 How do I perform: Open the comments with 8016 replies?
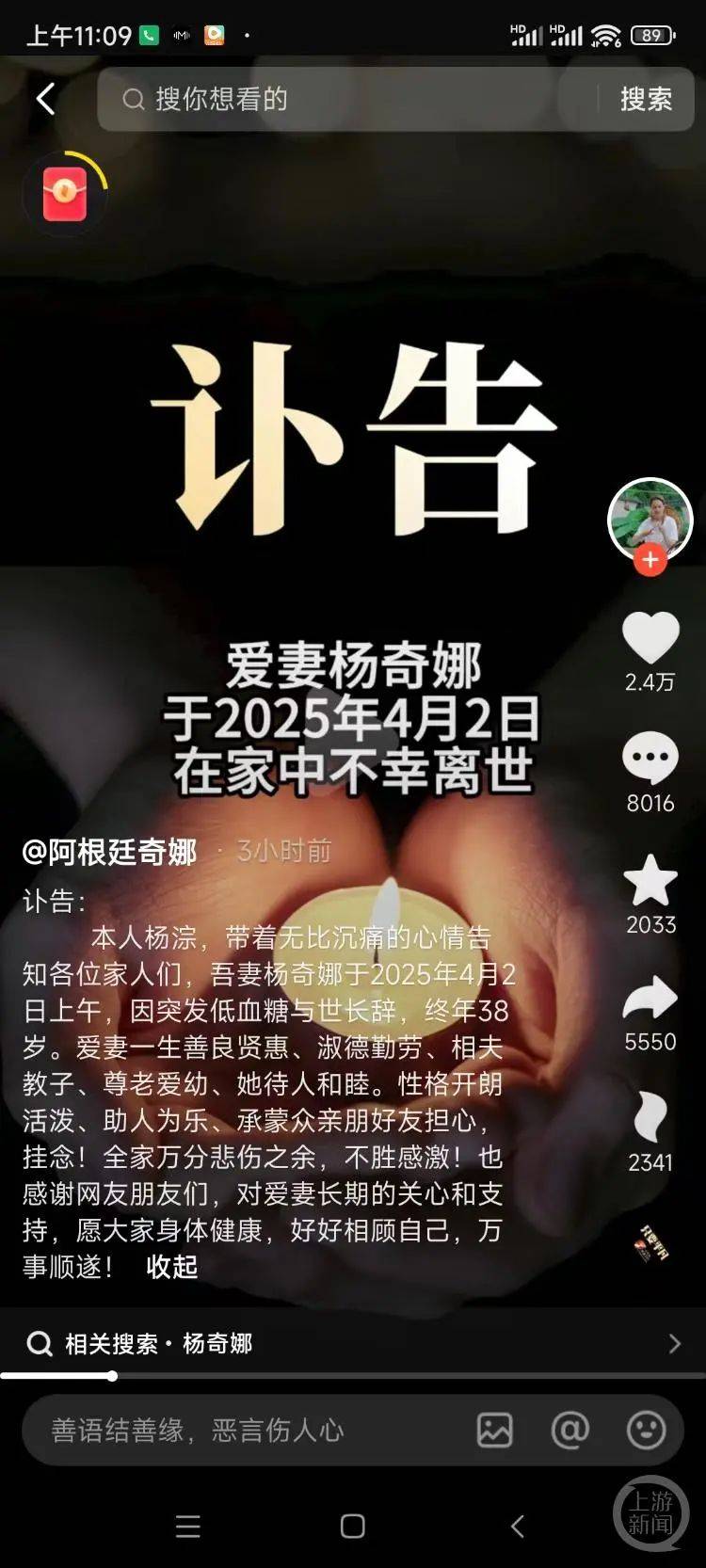650,758
